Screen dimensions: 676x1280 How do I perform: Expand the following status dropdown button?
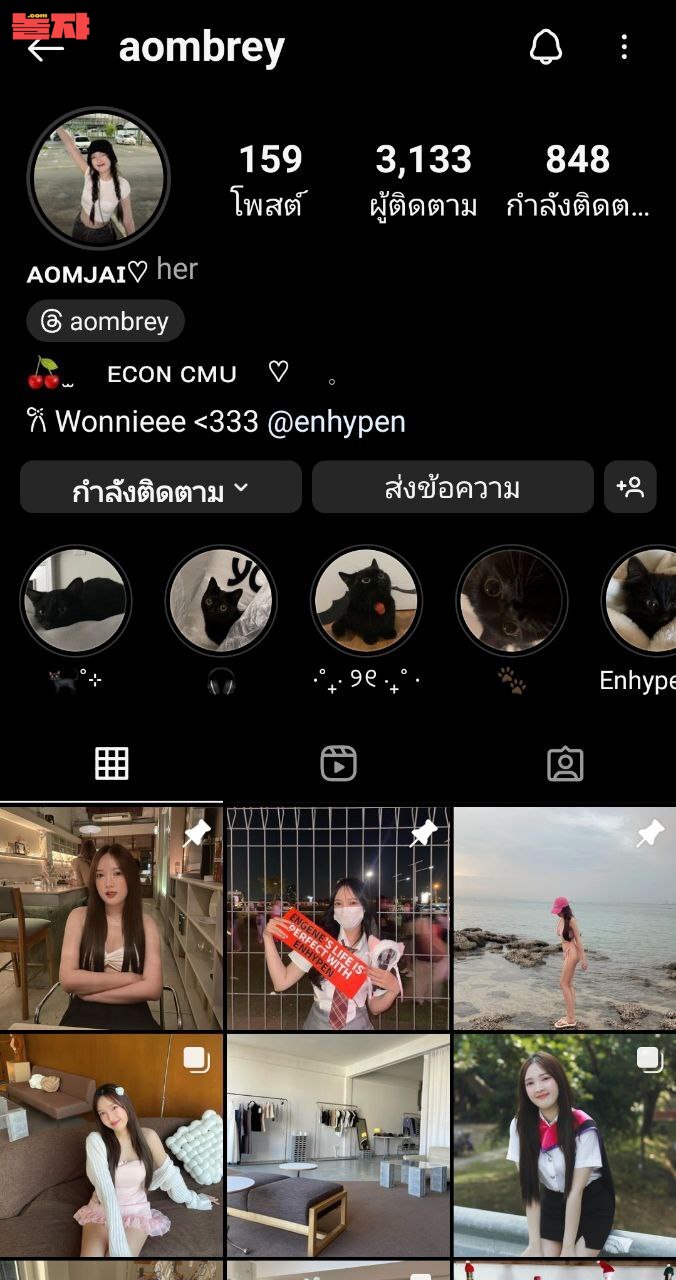tap(161, 488)
